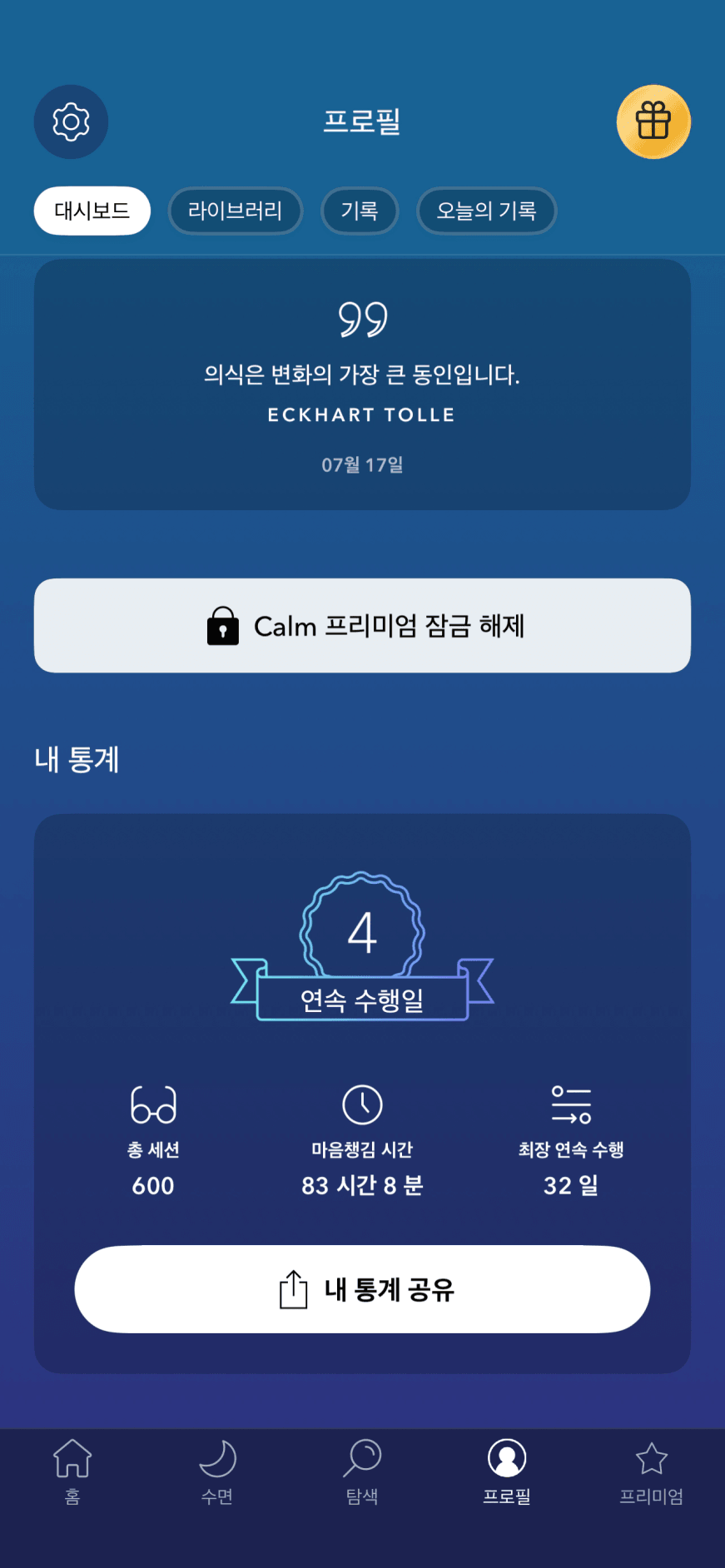The image size is (725, 1568).
Task: Open the settings gear icon
Action: click(x=71, y=122)
